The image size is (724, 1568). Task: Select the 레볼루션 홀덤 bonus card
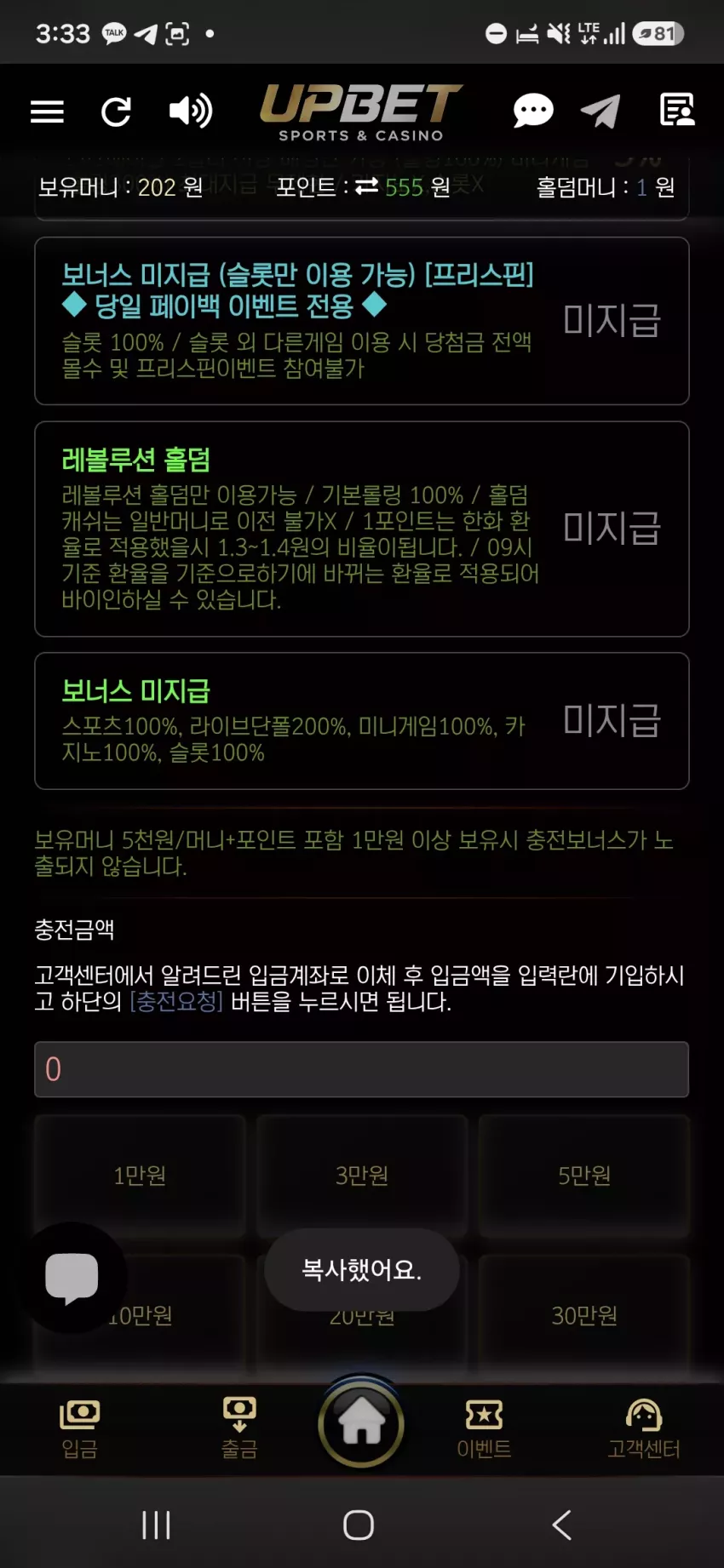pos(362,529)
